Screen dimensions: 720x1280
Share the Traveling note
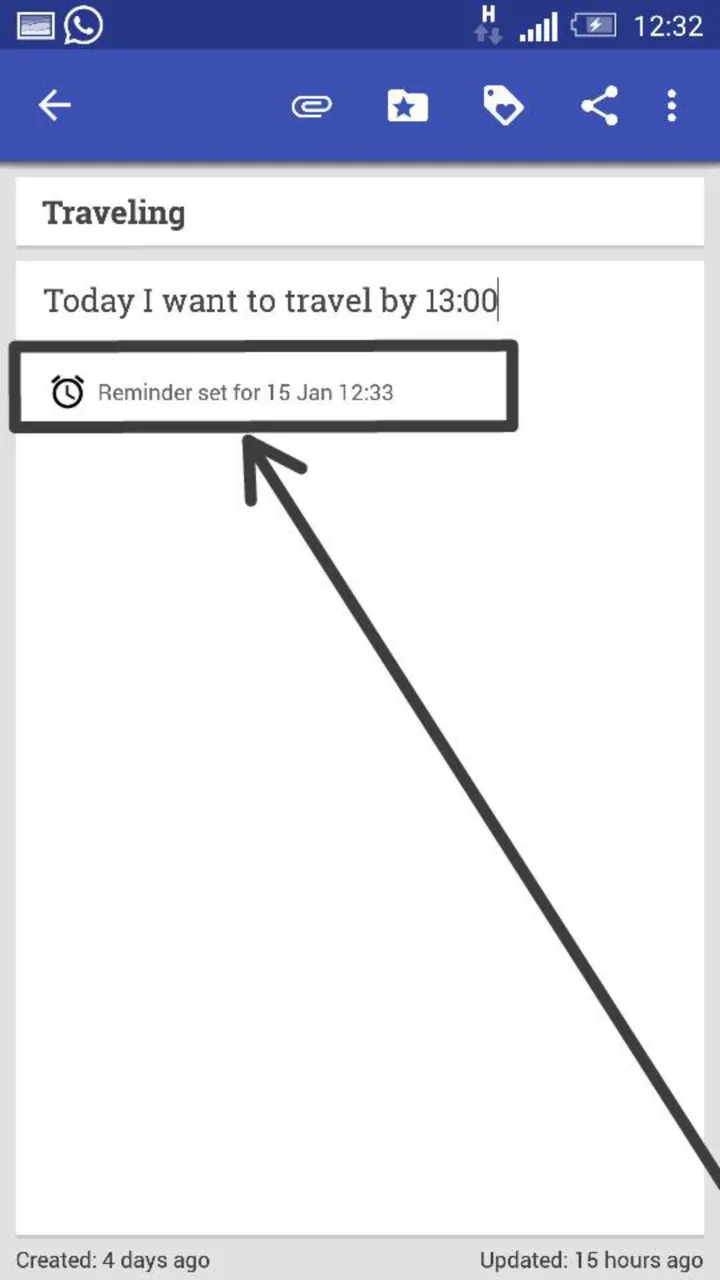pos(599,105)
